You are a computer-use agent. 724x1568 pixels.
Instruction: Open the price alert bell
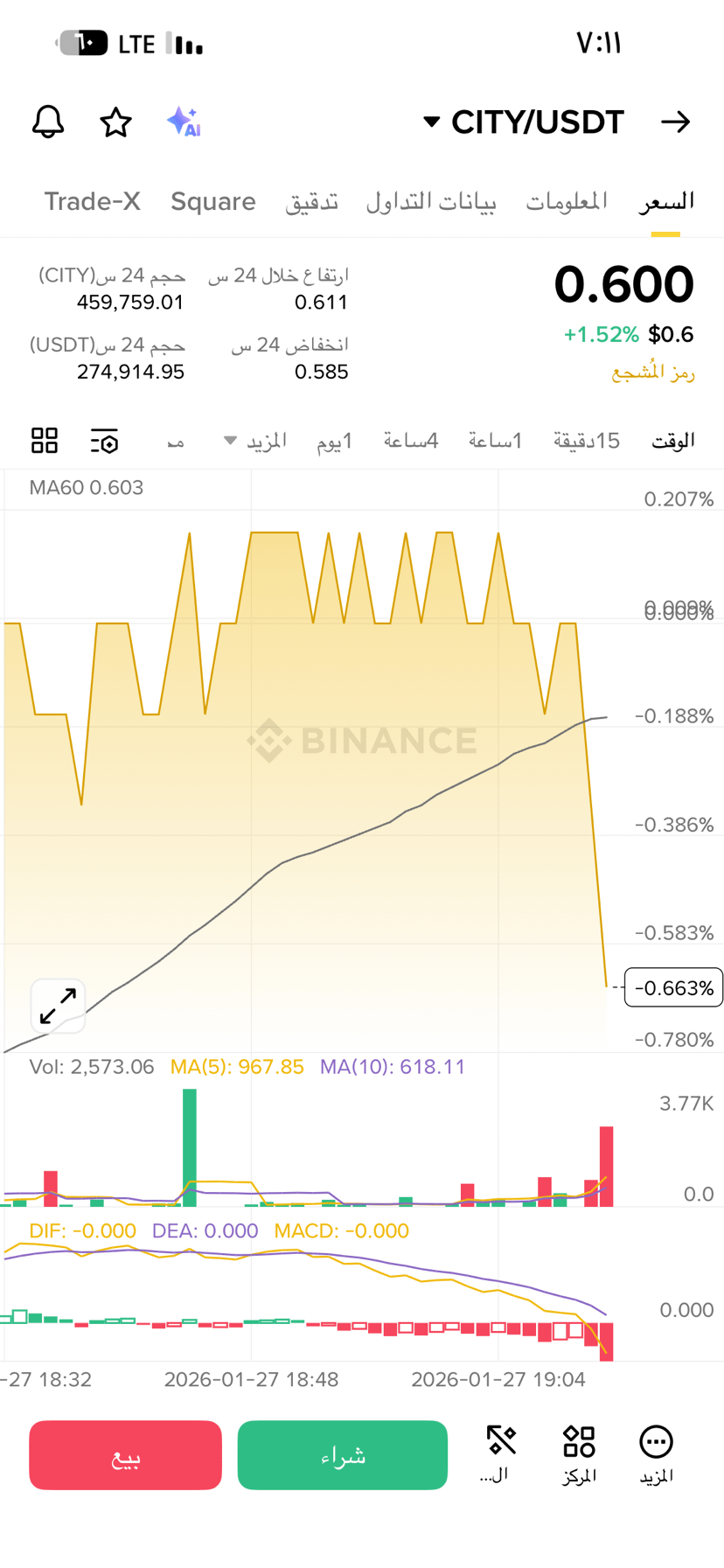[48, 122]
